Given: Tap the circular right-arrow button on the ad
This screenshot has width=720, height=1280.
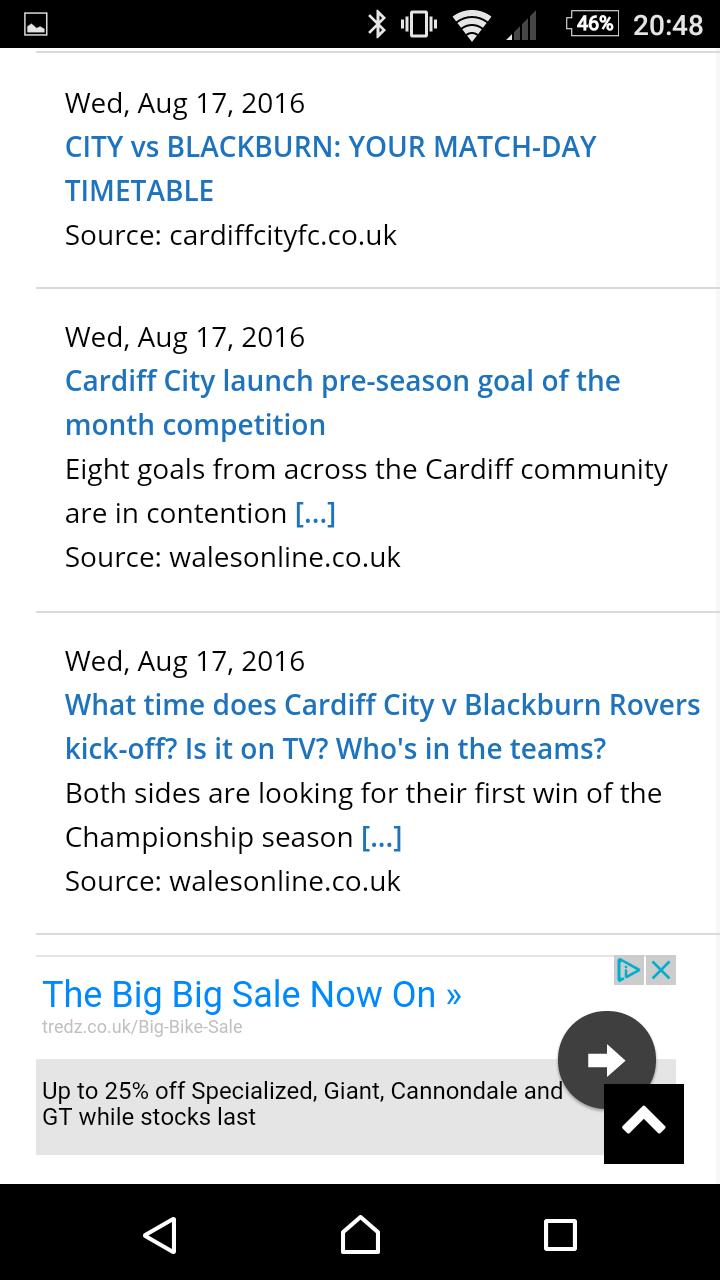Looking at the screenshot, I should 606,1060.
